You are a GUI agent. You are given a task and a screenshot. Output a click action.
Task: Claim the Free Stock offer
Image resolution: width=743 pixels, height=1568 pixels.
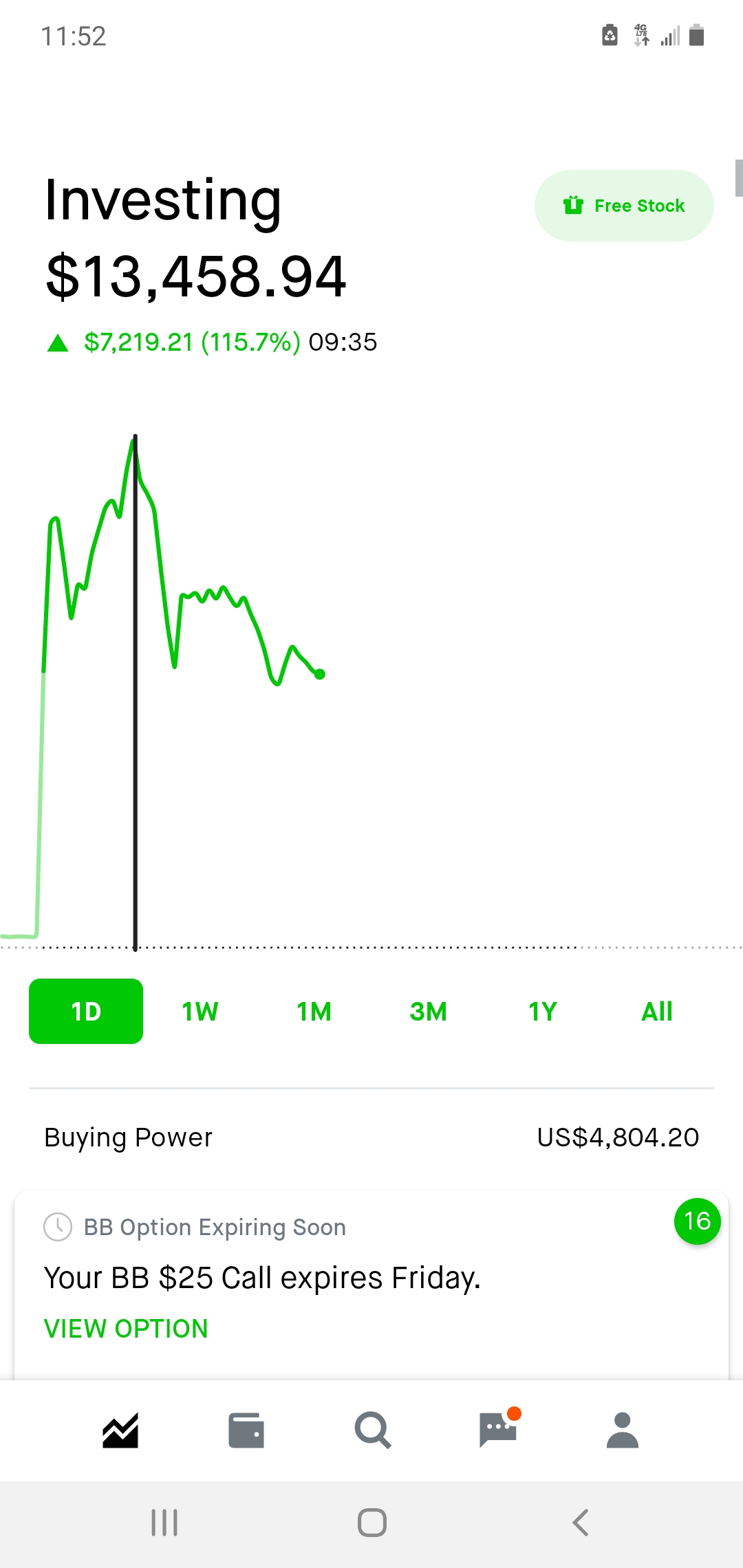[x=623, y=206]
